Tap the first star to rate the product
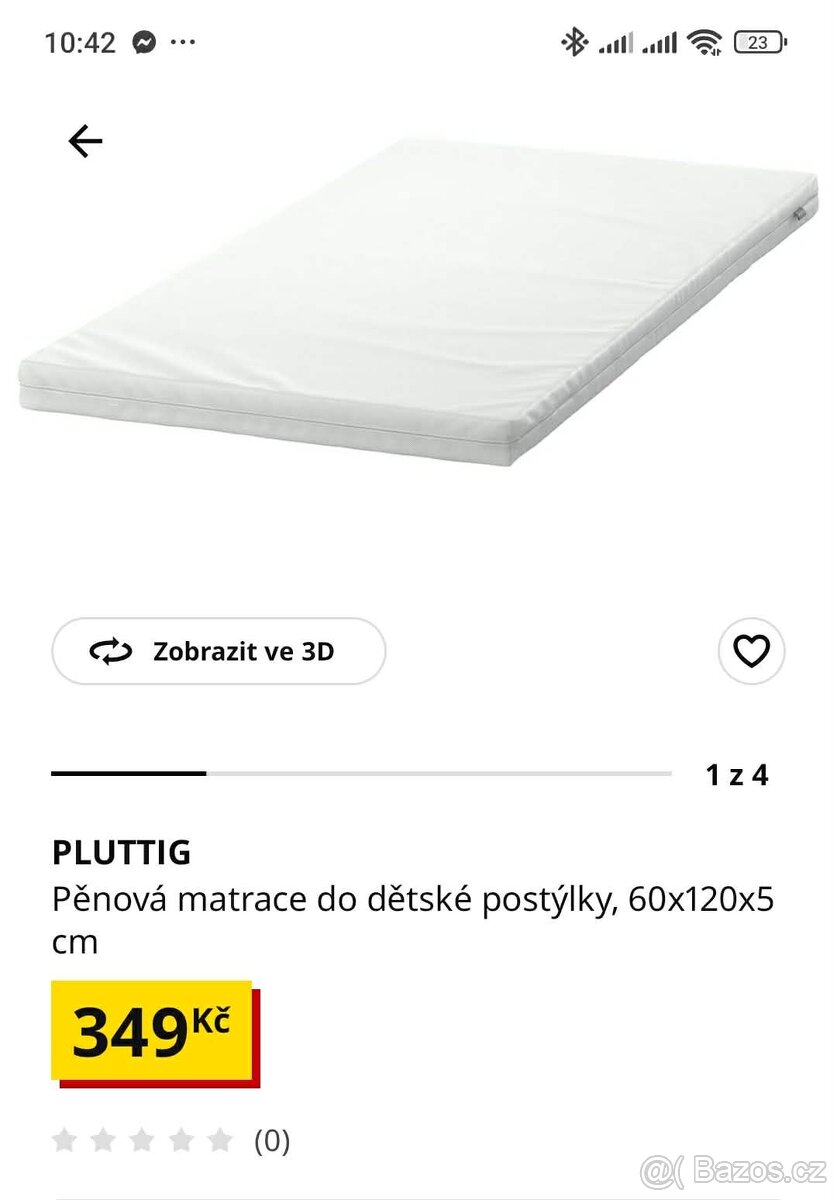 (x=66, y=1138)
